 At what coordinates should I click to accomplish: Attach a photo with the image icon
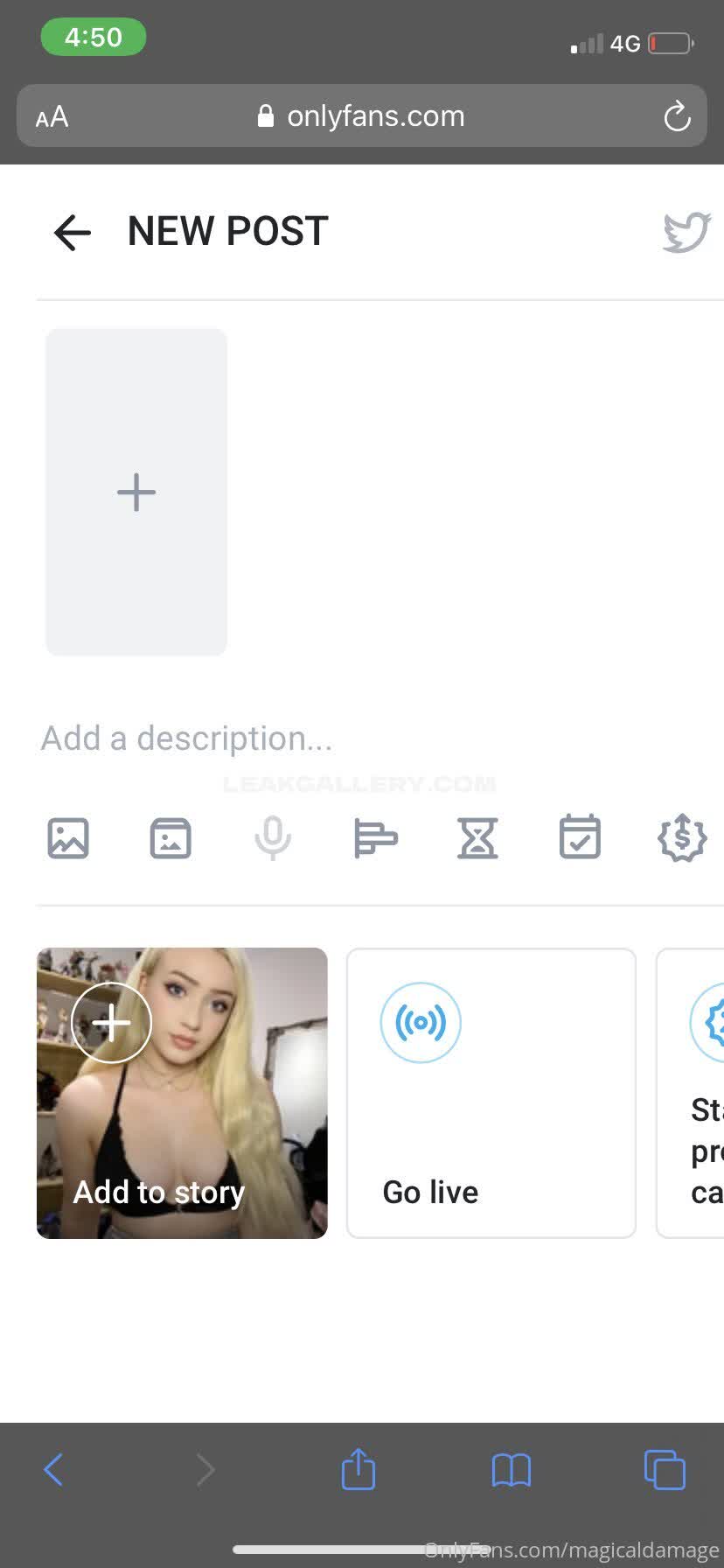tap(68, 838)
